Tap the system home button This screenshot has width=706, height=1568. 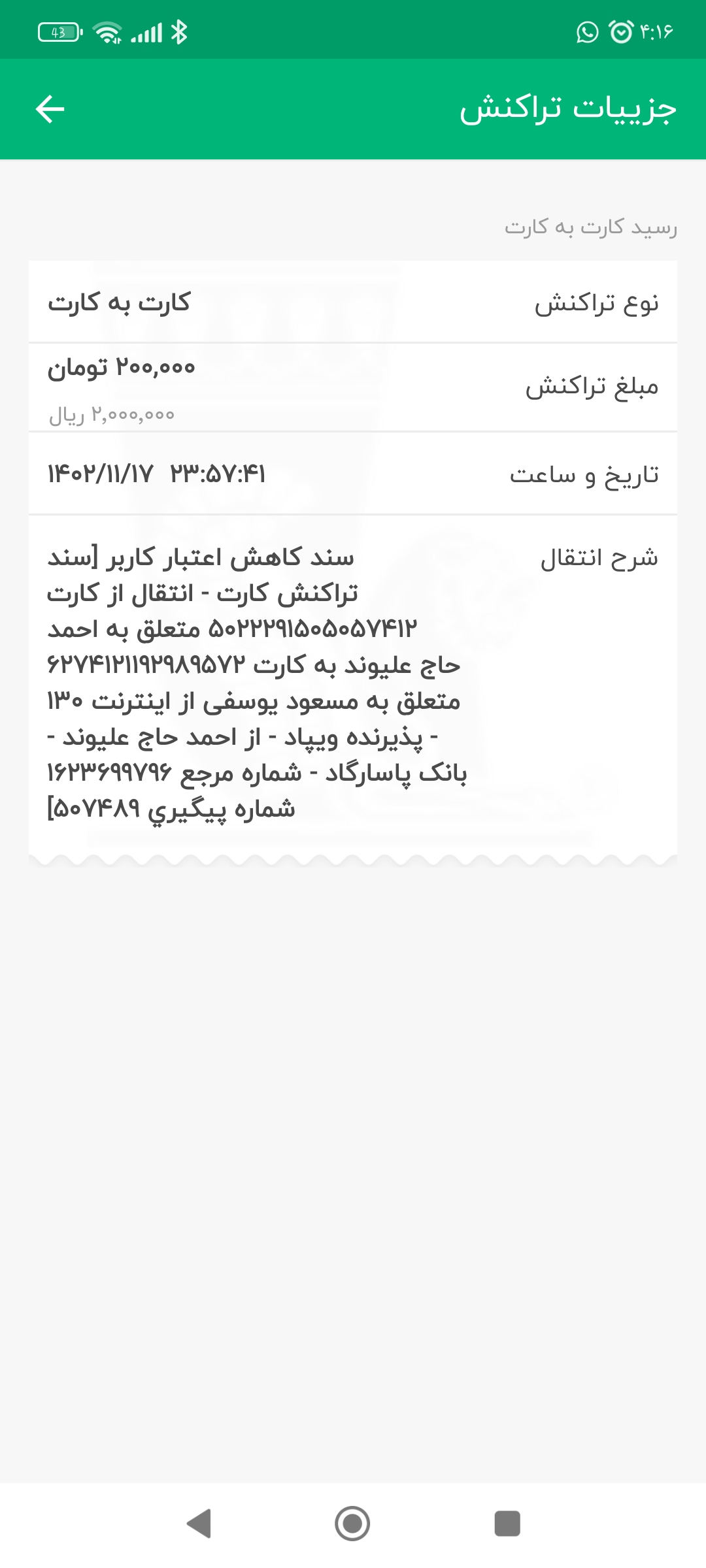[352, 1524]
